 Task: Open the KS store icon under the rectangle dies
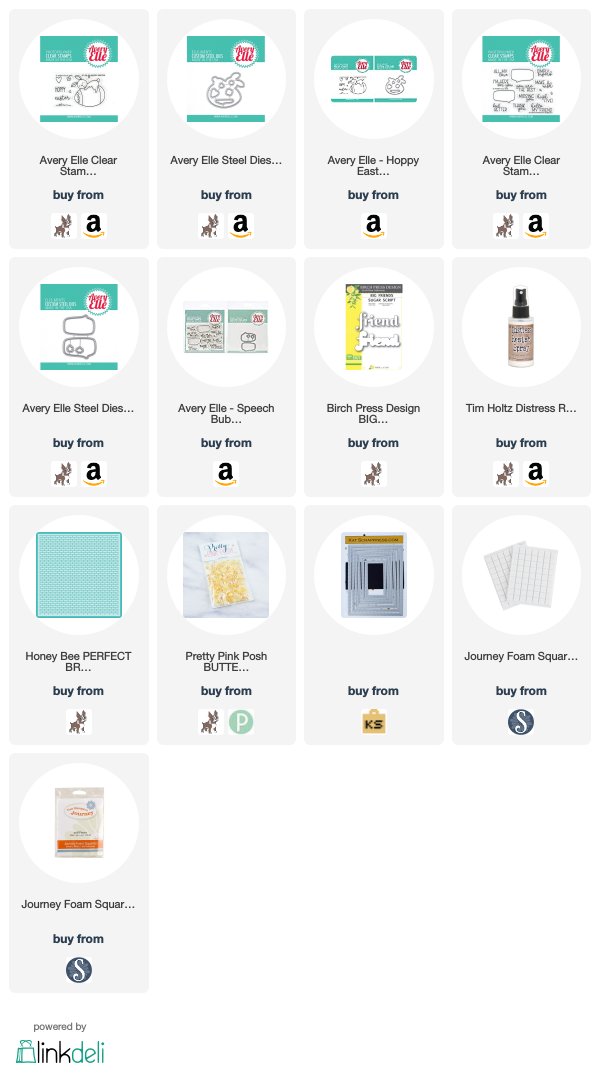[x=374, y=722]
